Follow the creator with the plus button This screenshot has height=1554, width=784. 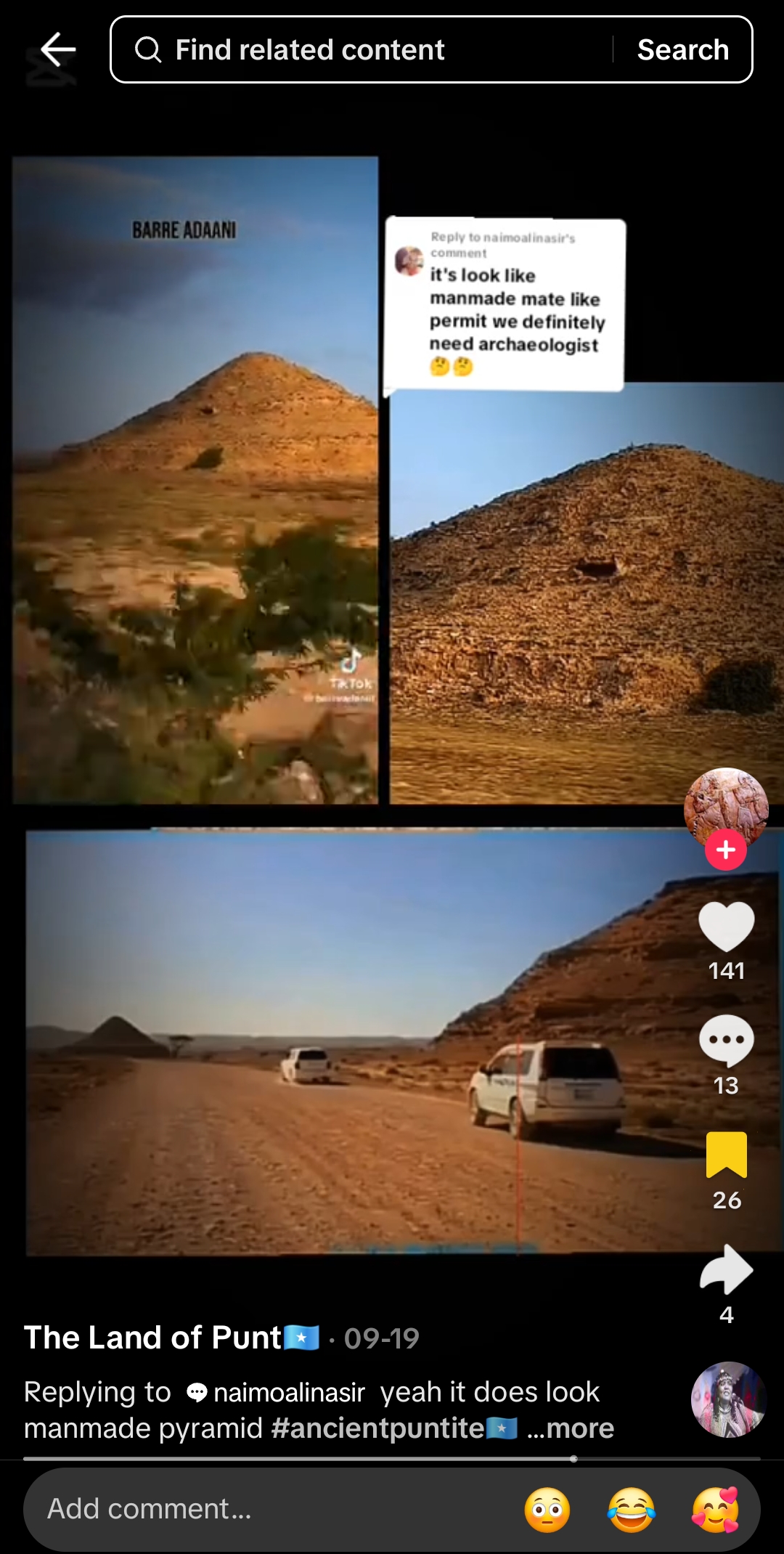pos(726,850)
